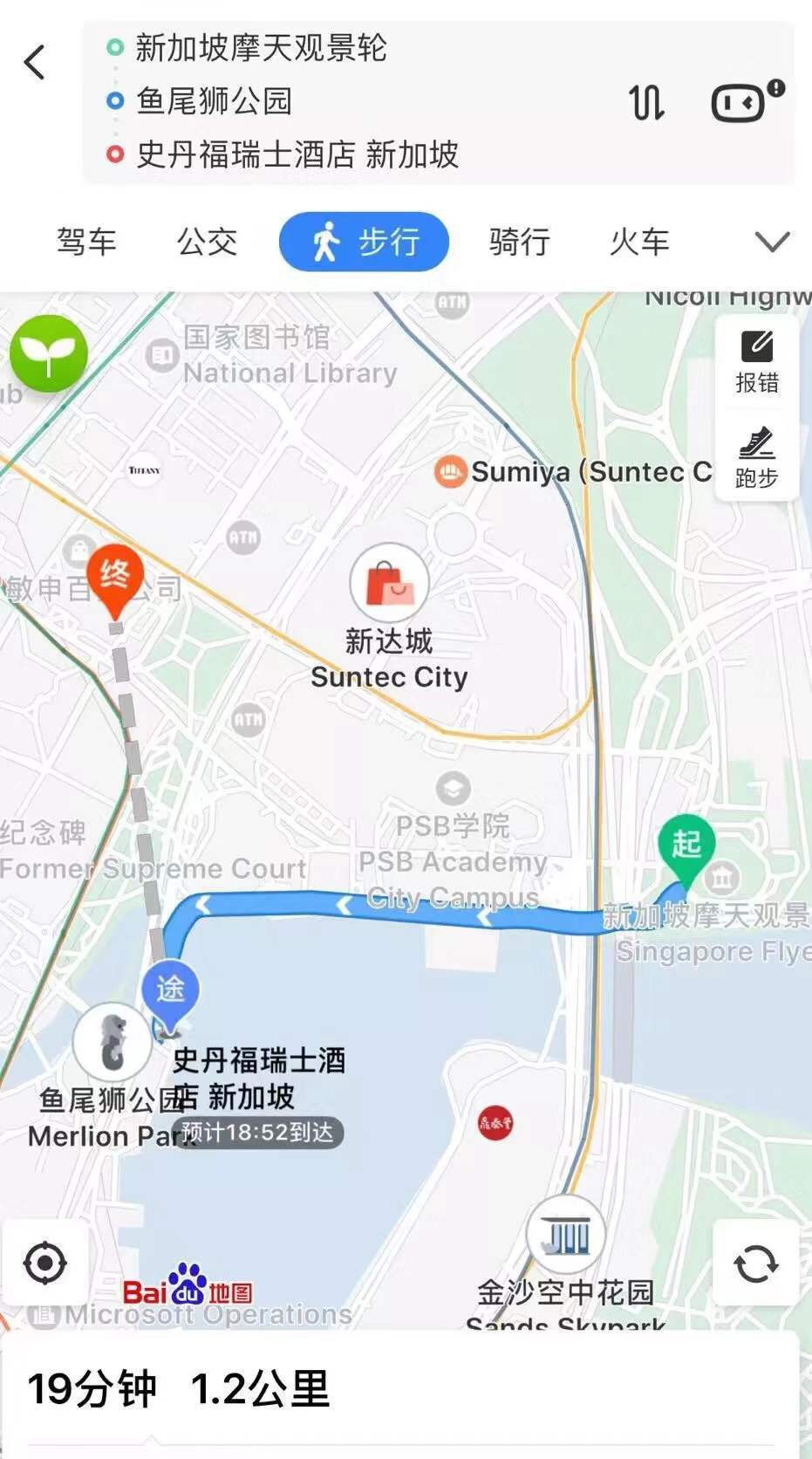This screenshot has width=812, height=1459.
Task: Edit the starting point 新加坡摩天观景轮
Action: (x=260, y=48)
